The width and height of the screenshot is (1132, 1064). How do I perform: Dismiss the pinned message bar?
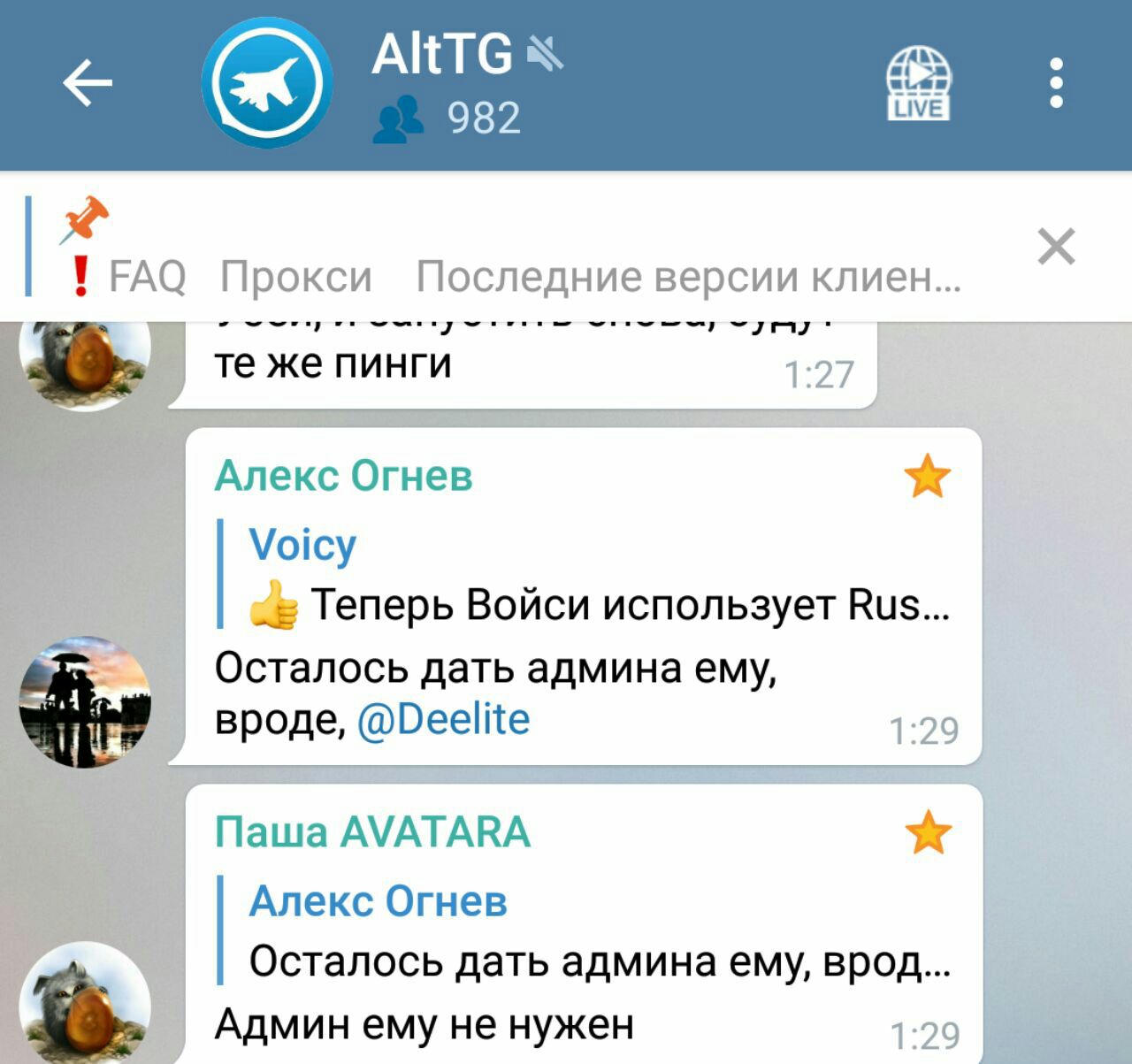pyautogui.click(x=1056, y=246)
